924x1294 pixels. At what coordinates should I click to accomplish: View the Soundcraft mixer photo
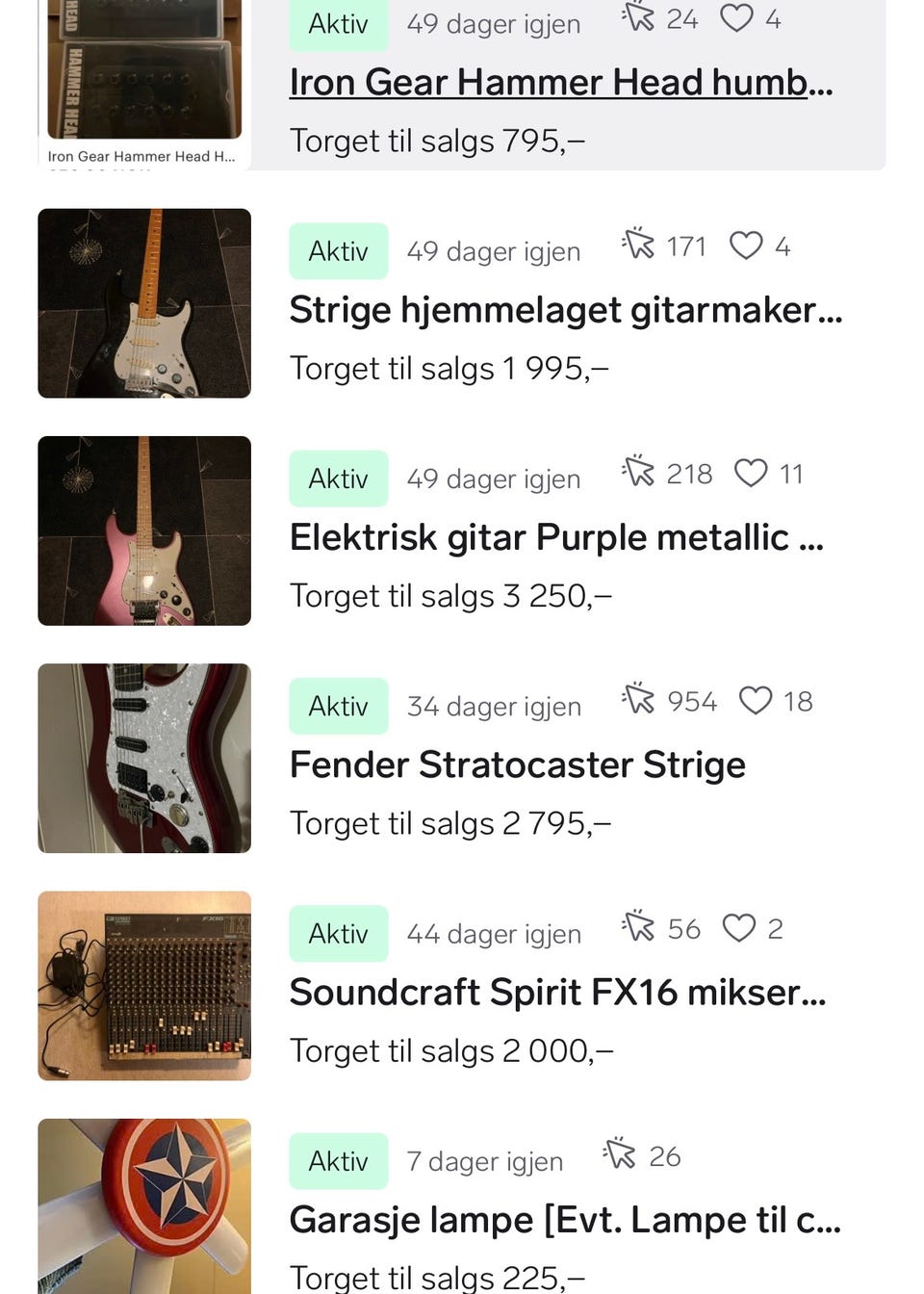tap(144, 985)
